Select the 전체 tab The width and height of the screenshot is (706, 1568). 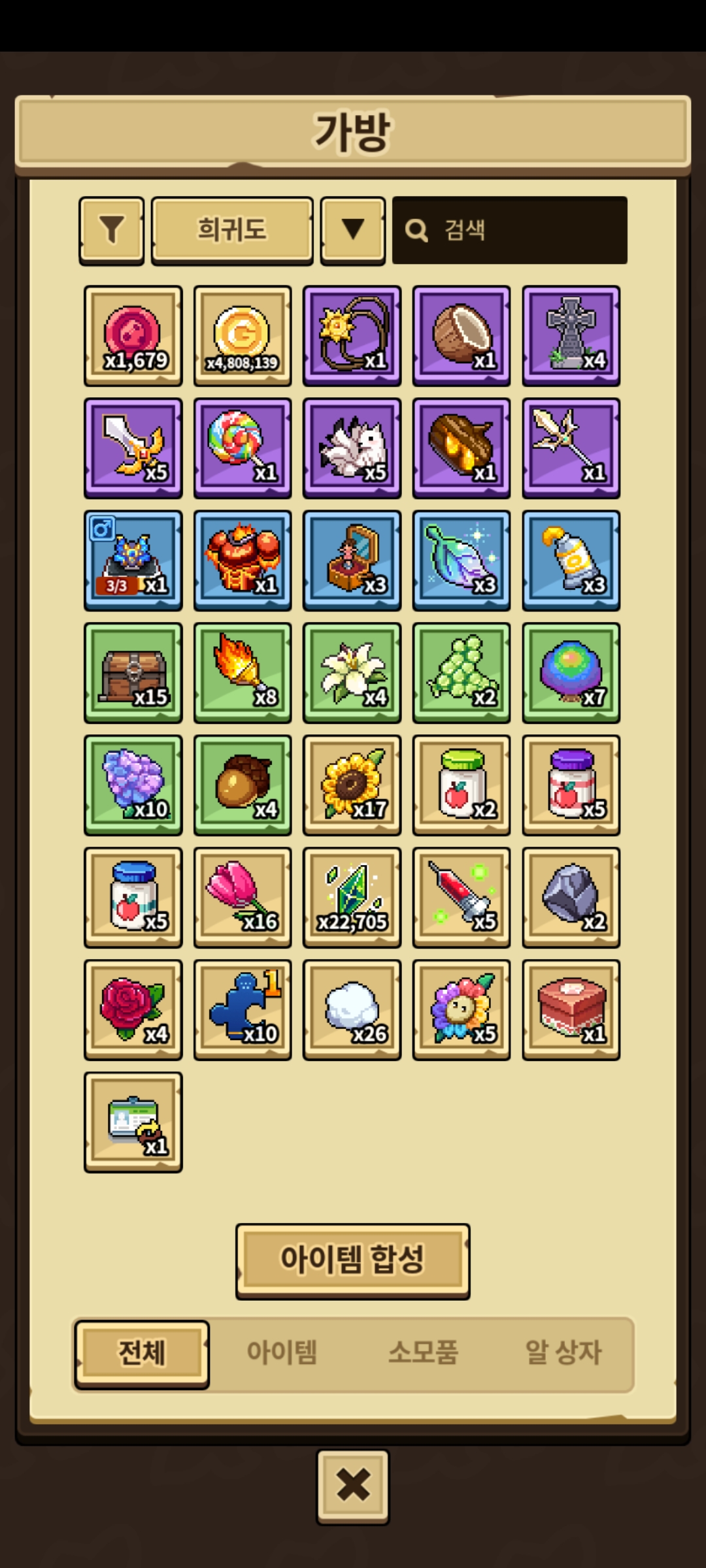click(142, 1352)
